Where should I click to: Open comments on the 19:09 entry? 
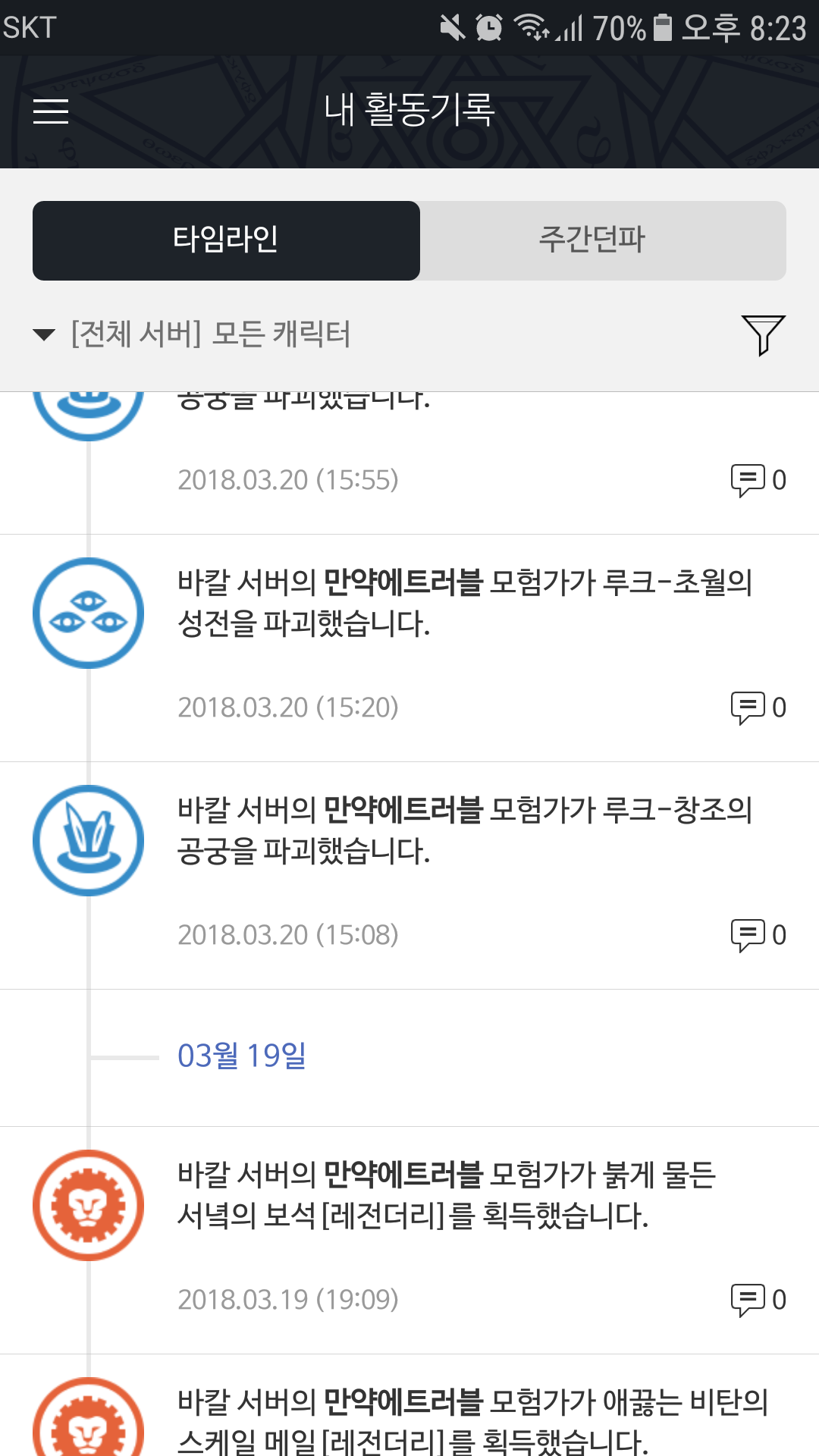[x=758, y=1300]
